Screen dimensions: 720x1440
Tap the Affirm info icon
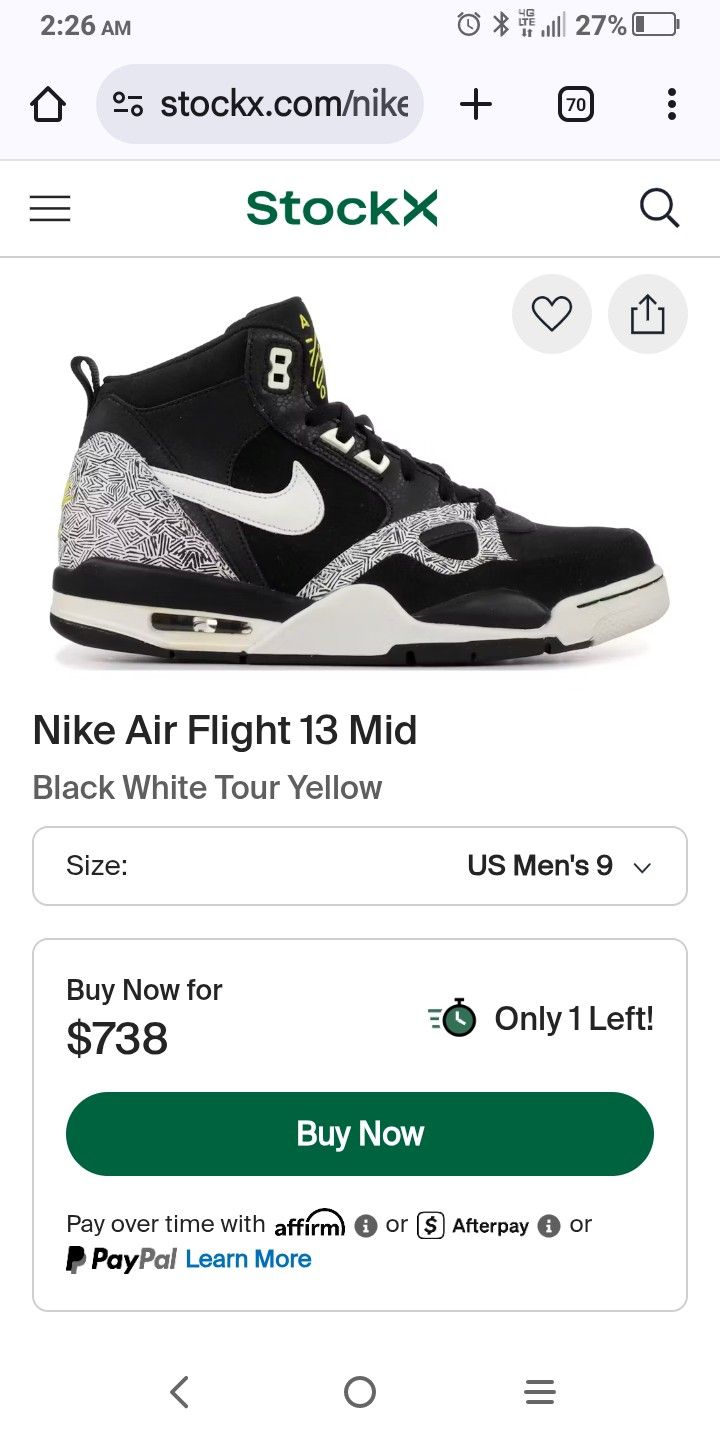coord(367,1224)
